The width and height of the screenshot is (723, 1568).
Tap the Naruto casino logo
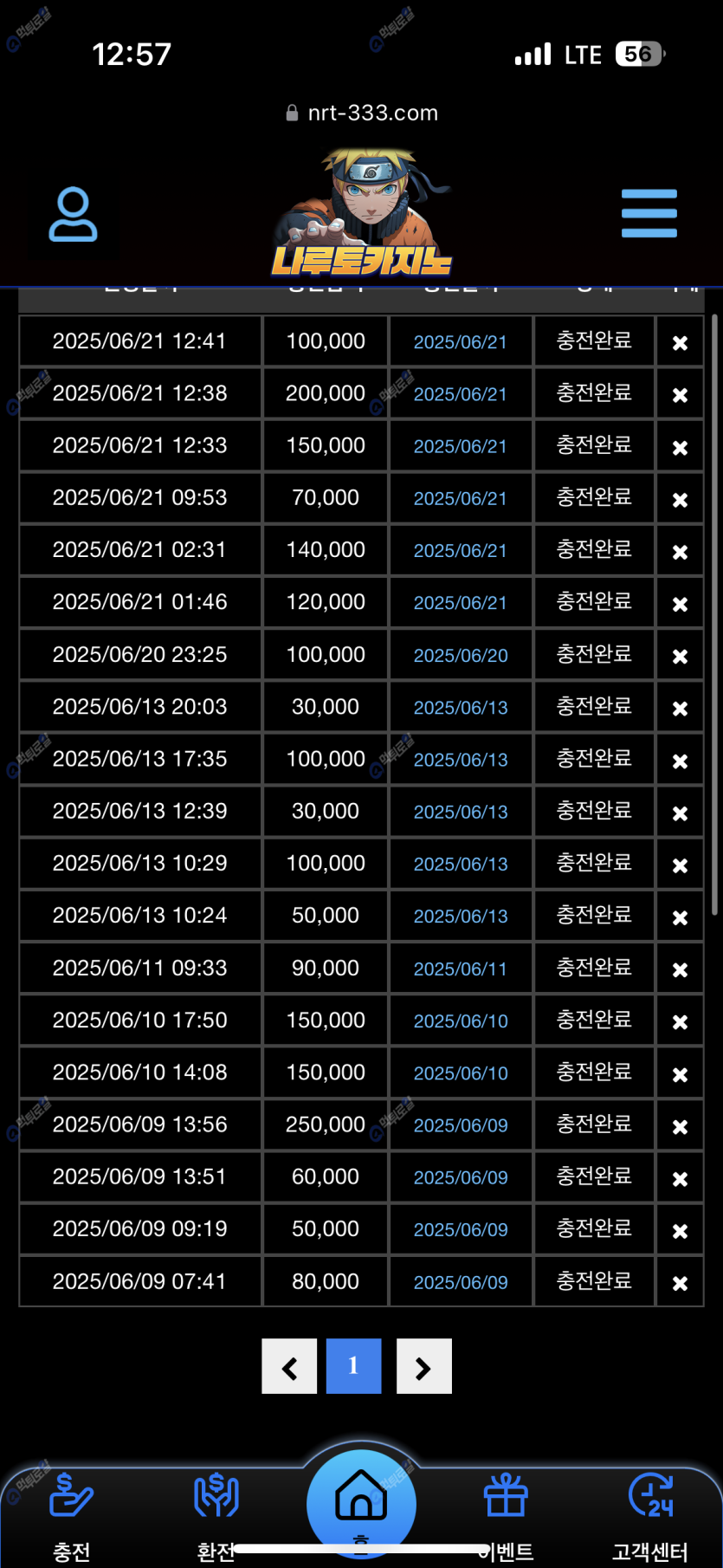(362, 215)
